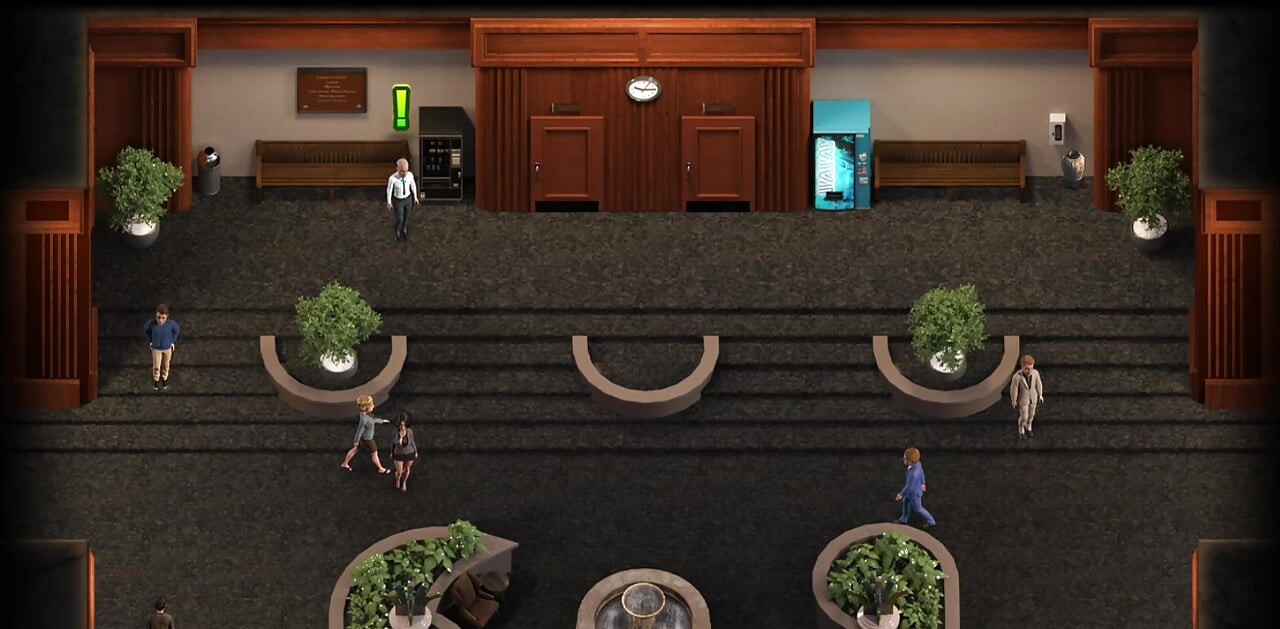Use the blue water vending machine

pos(840,156)
